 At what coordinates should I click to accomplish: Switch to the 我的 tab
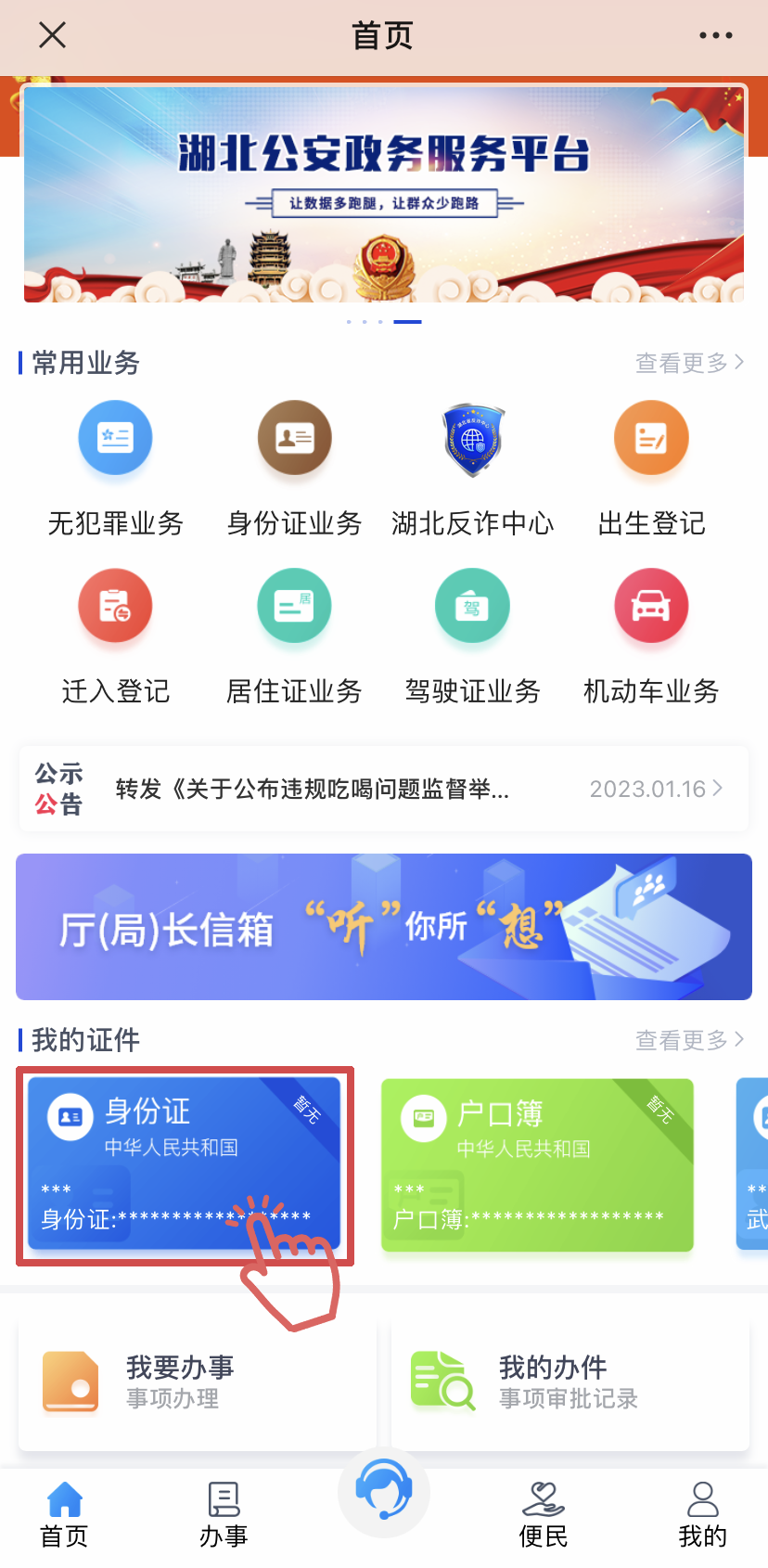702,1515
